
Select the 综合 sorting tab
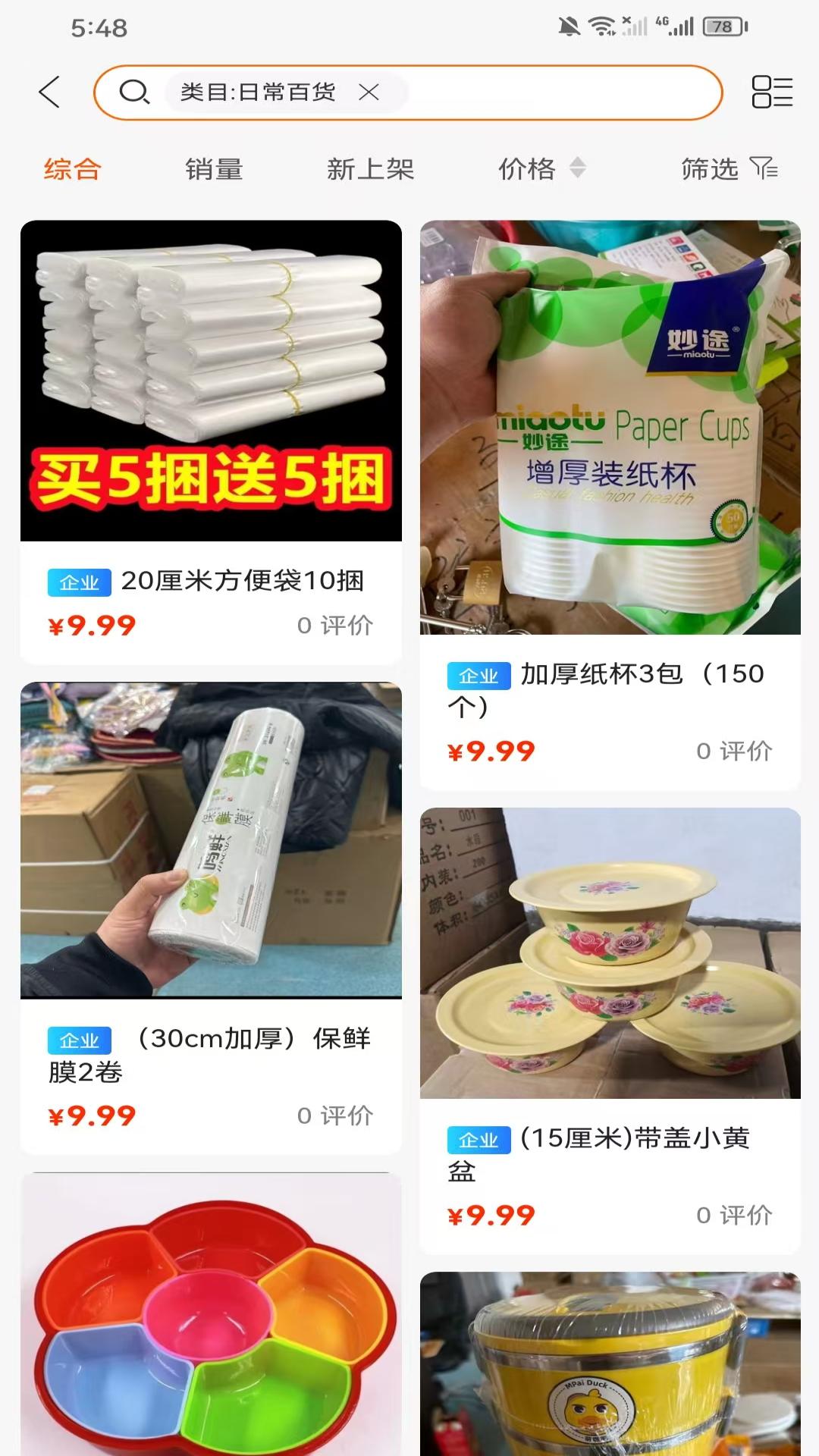72,169
